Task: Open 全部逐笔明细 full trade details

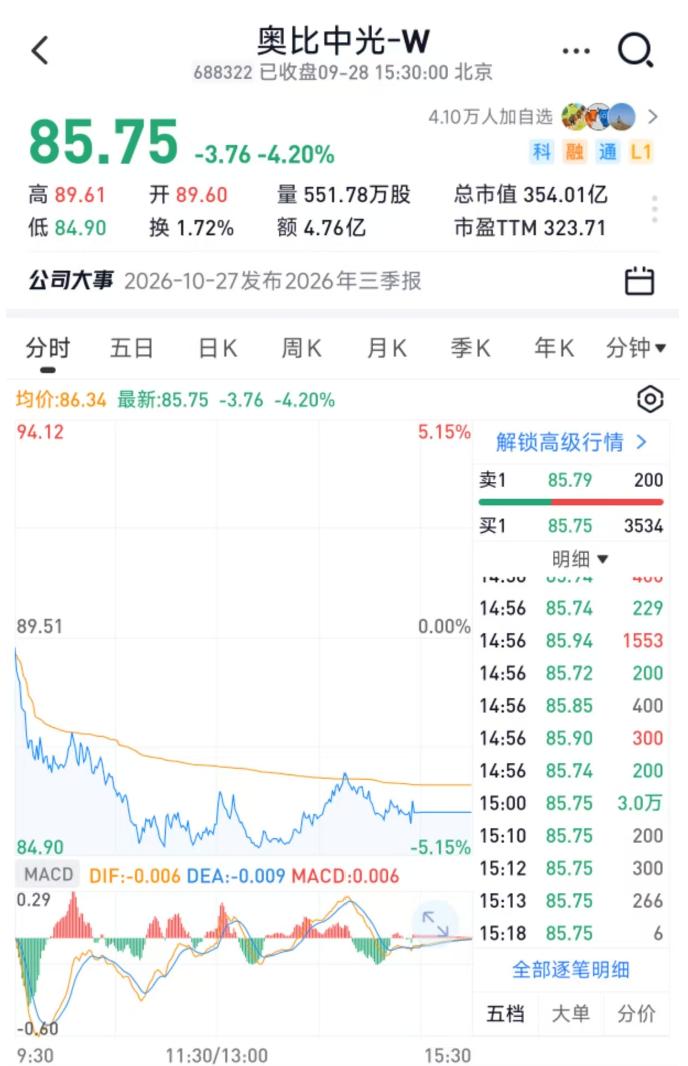Action: click(570, 969)
